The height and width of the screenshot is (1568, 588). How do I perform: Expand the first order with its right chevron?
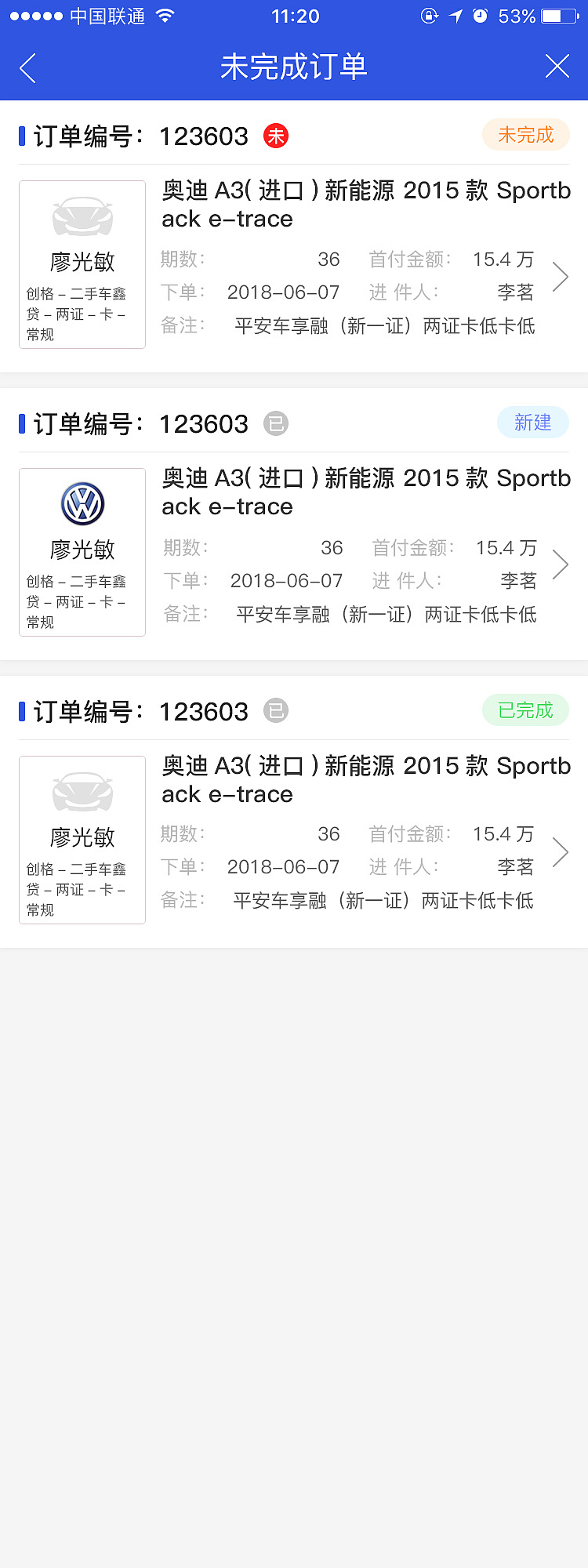tap(561, 276)
